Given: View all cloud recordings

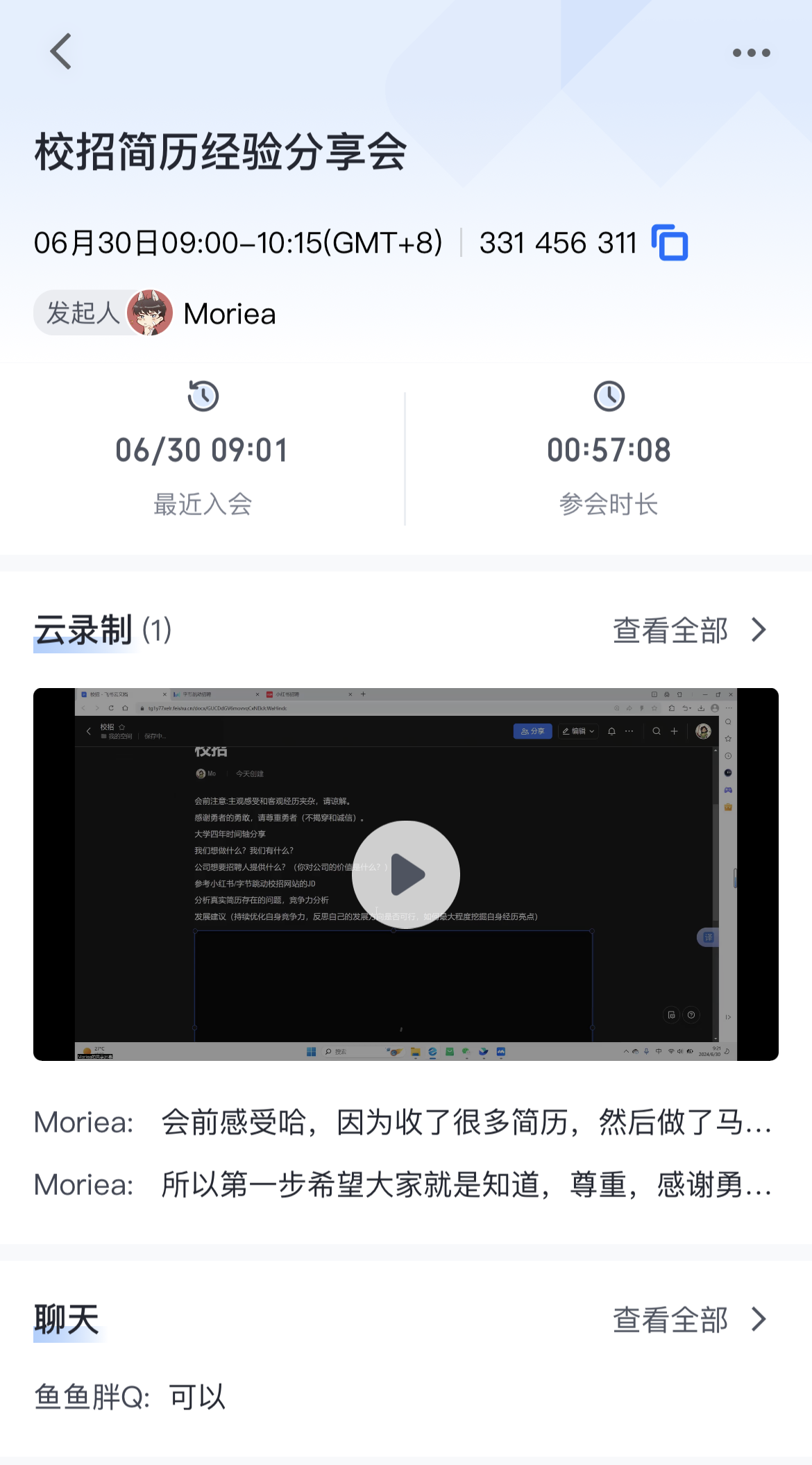Looking at the screenshot, I should [690, 630].
